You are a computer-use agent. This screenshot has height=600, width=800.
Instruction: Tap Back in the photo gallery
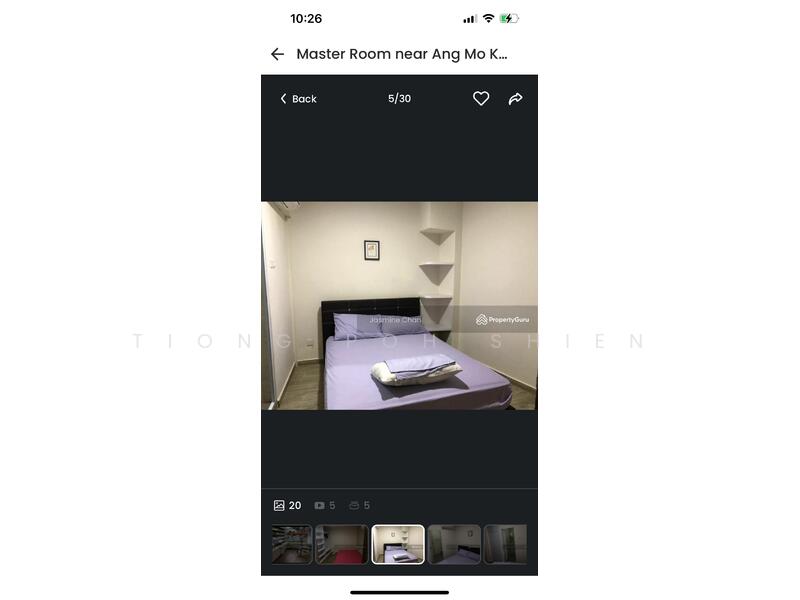(298, 99)
